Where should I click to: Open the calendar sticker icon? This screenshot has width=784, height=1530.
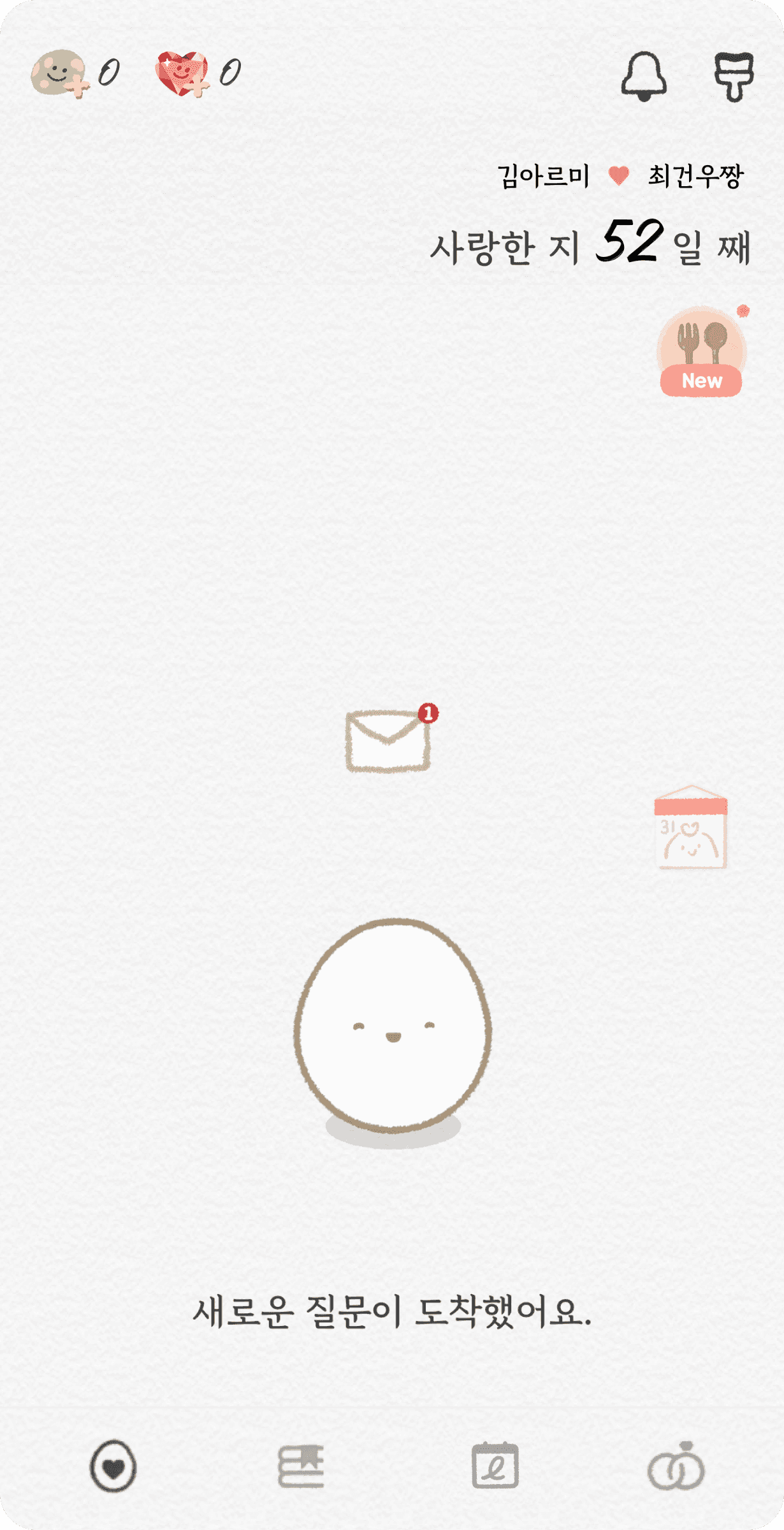[691, 827]
